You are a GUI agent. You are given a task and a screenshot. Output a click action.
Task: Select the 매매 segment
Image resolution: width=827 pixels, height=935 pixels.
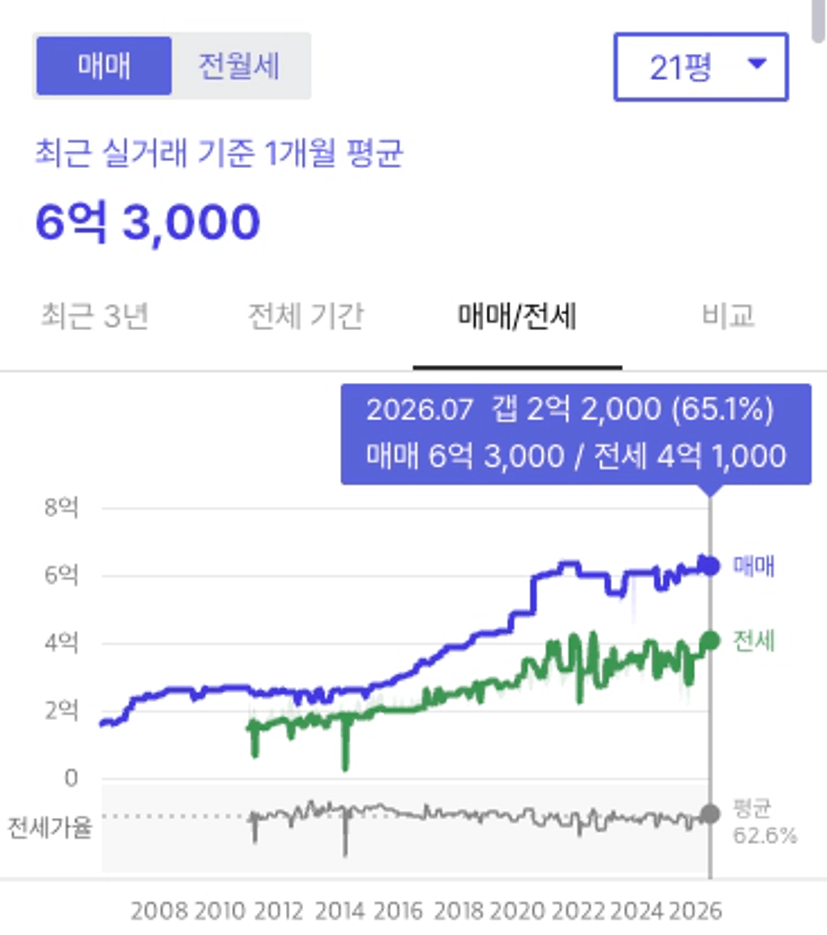tap(104, 66)
